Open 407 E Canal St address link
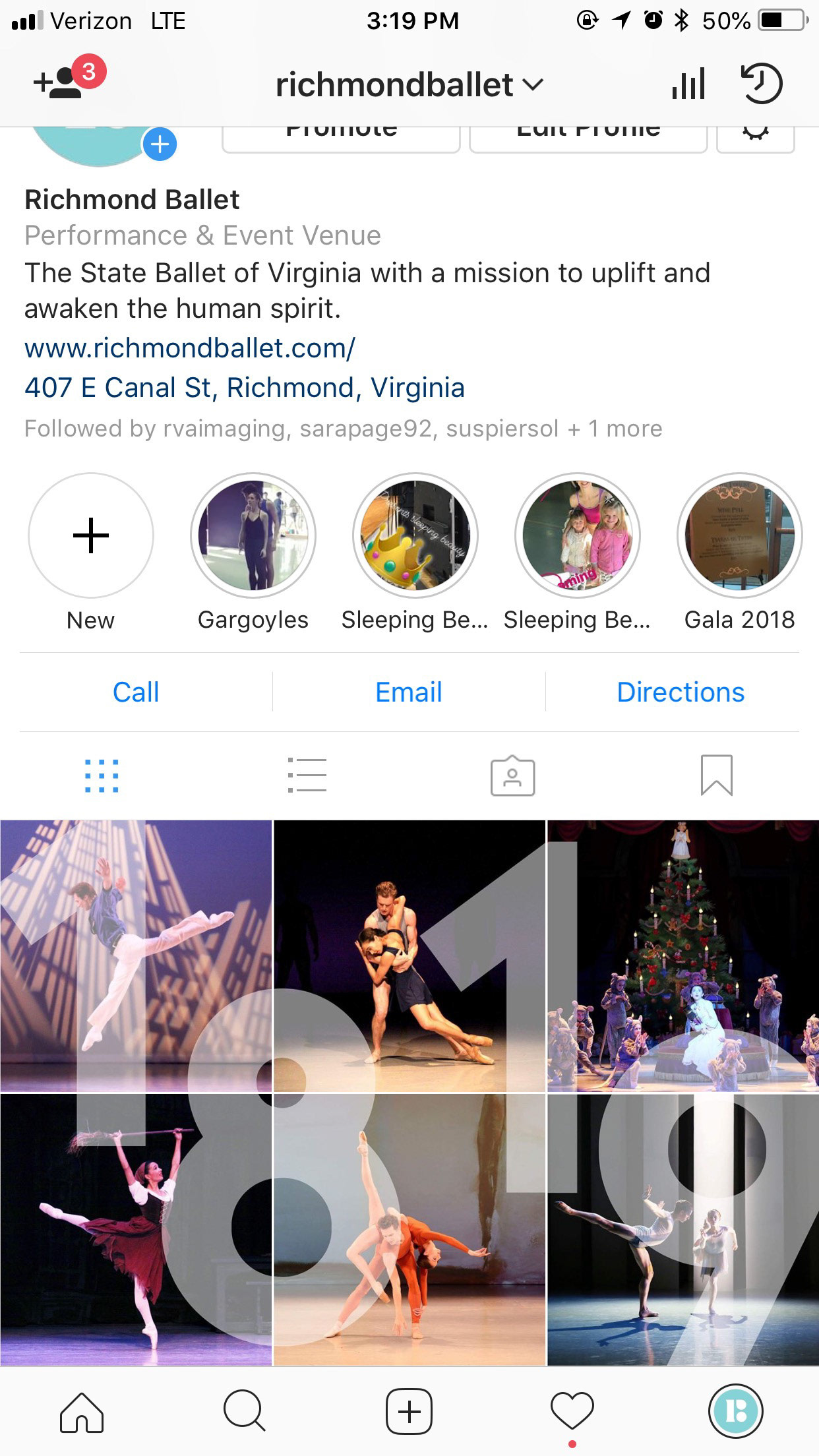The width and height of the screenshot is (819, 1456). coord(245,388)
